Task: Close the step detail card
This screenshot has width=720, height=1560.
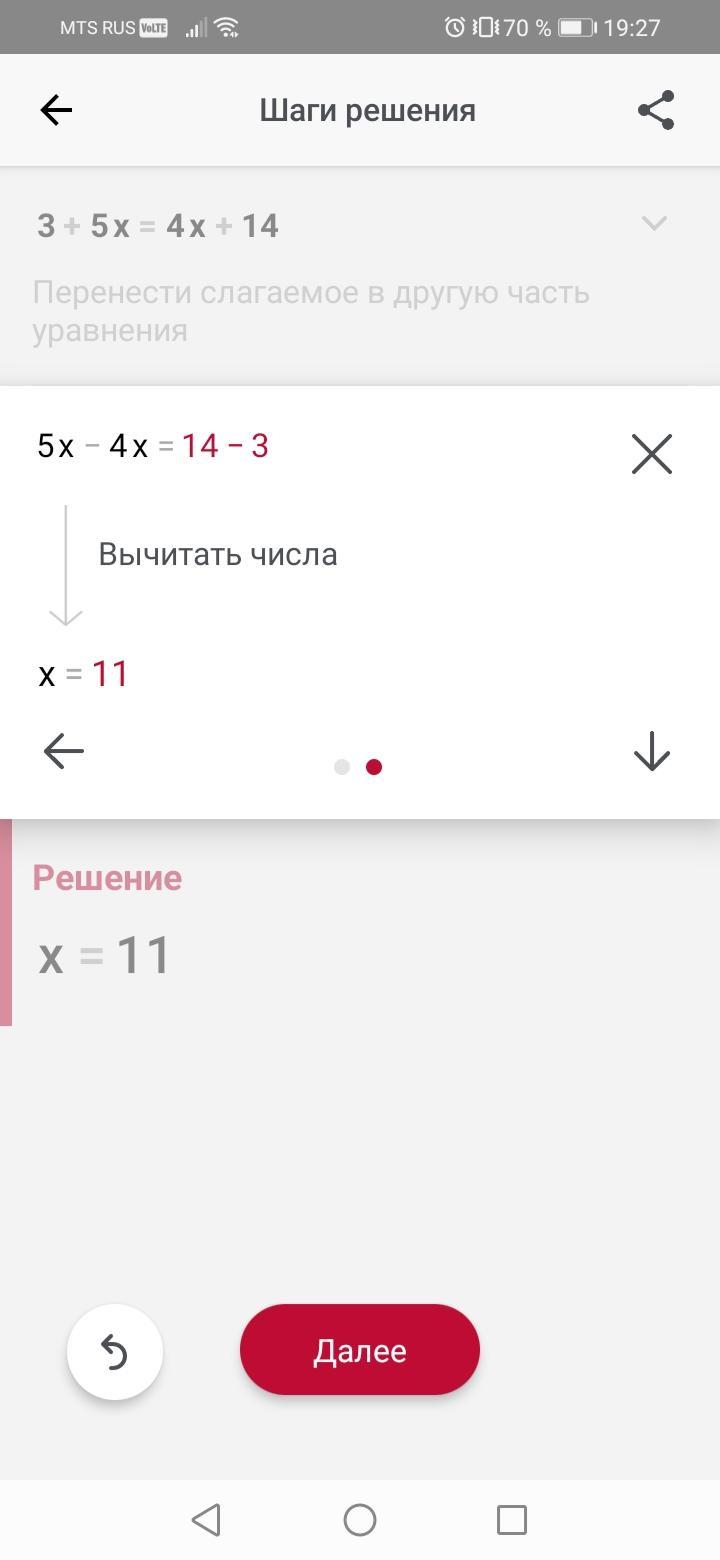Action: 652,454
